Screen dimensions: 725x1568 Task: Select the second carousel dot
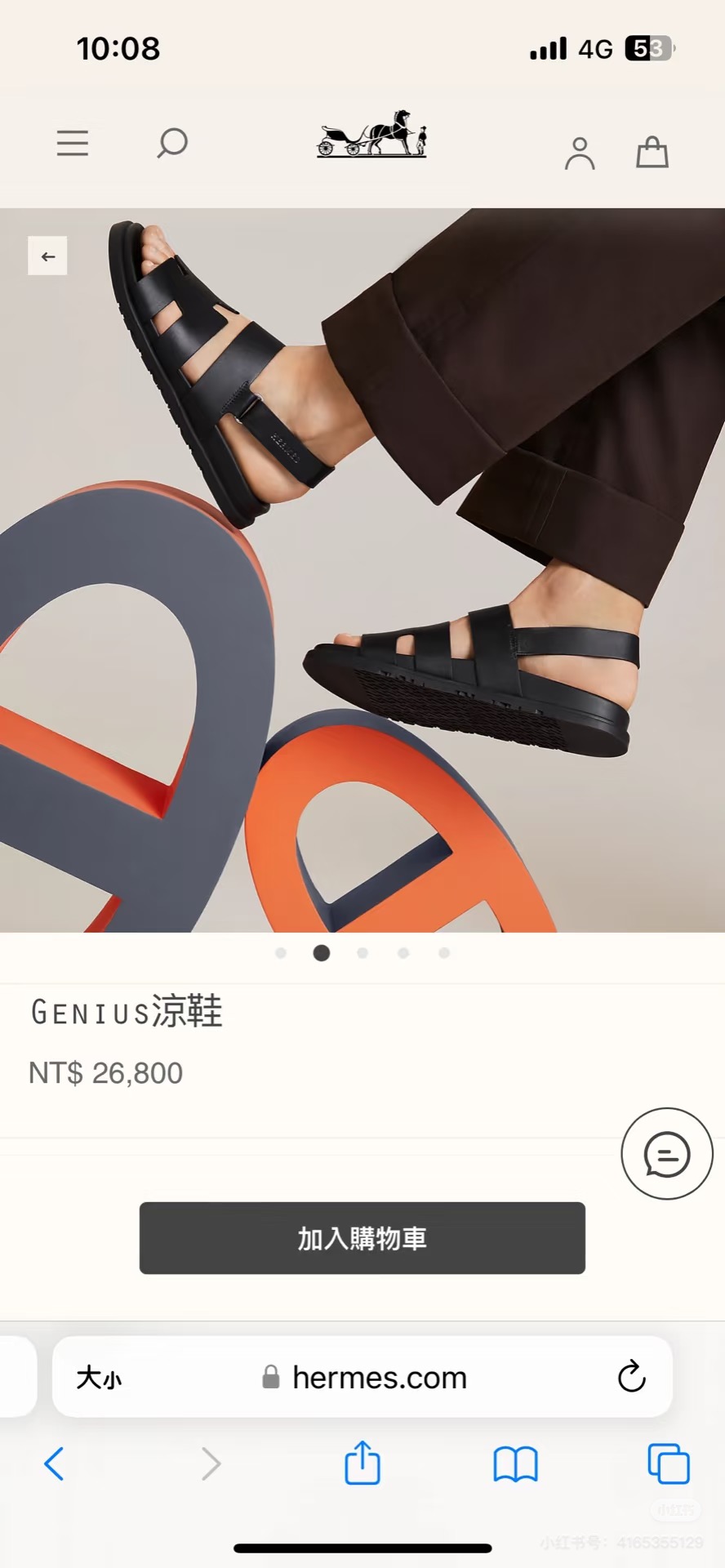point(321,952)
